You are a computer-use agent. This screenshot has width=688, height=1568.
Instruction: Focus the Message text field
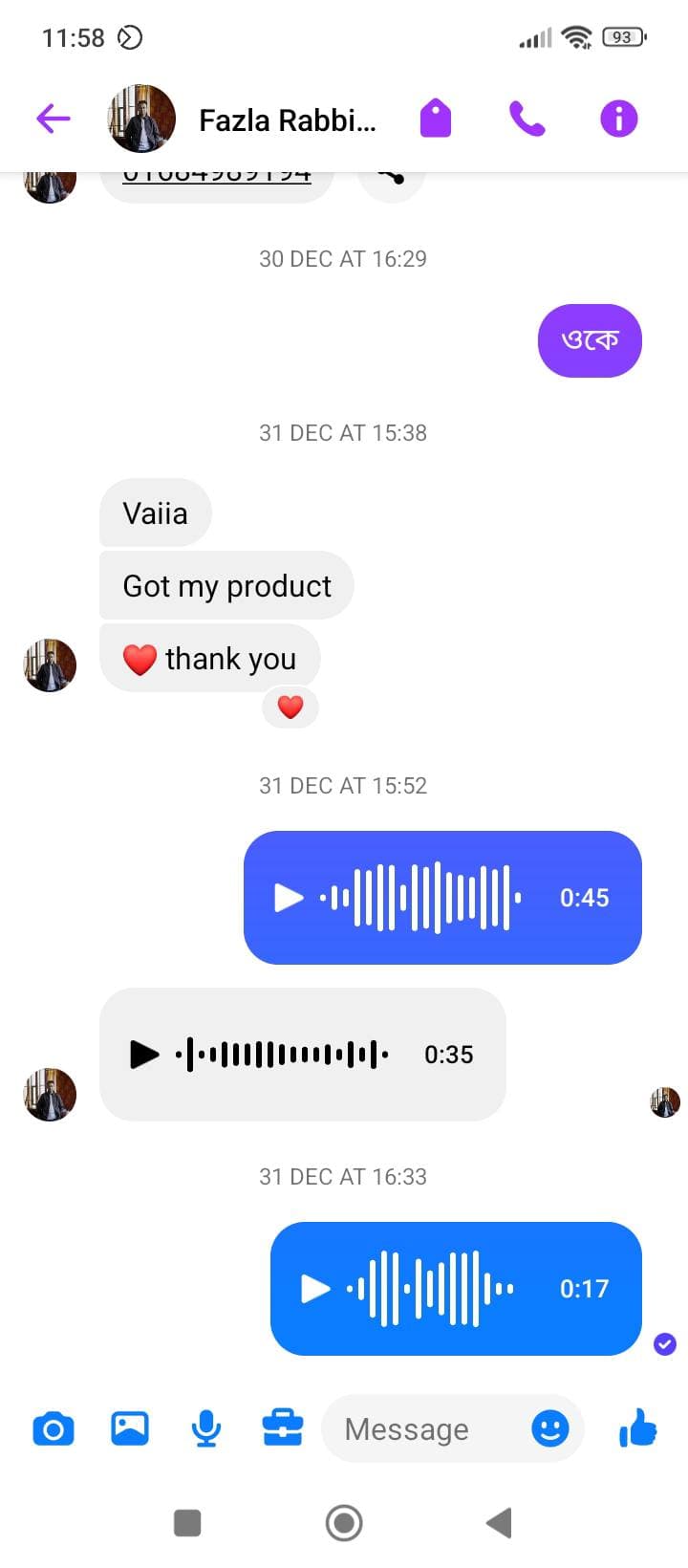[x=420, y=1429]
